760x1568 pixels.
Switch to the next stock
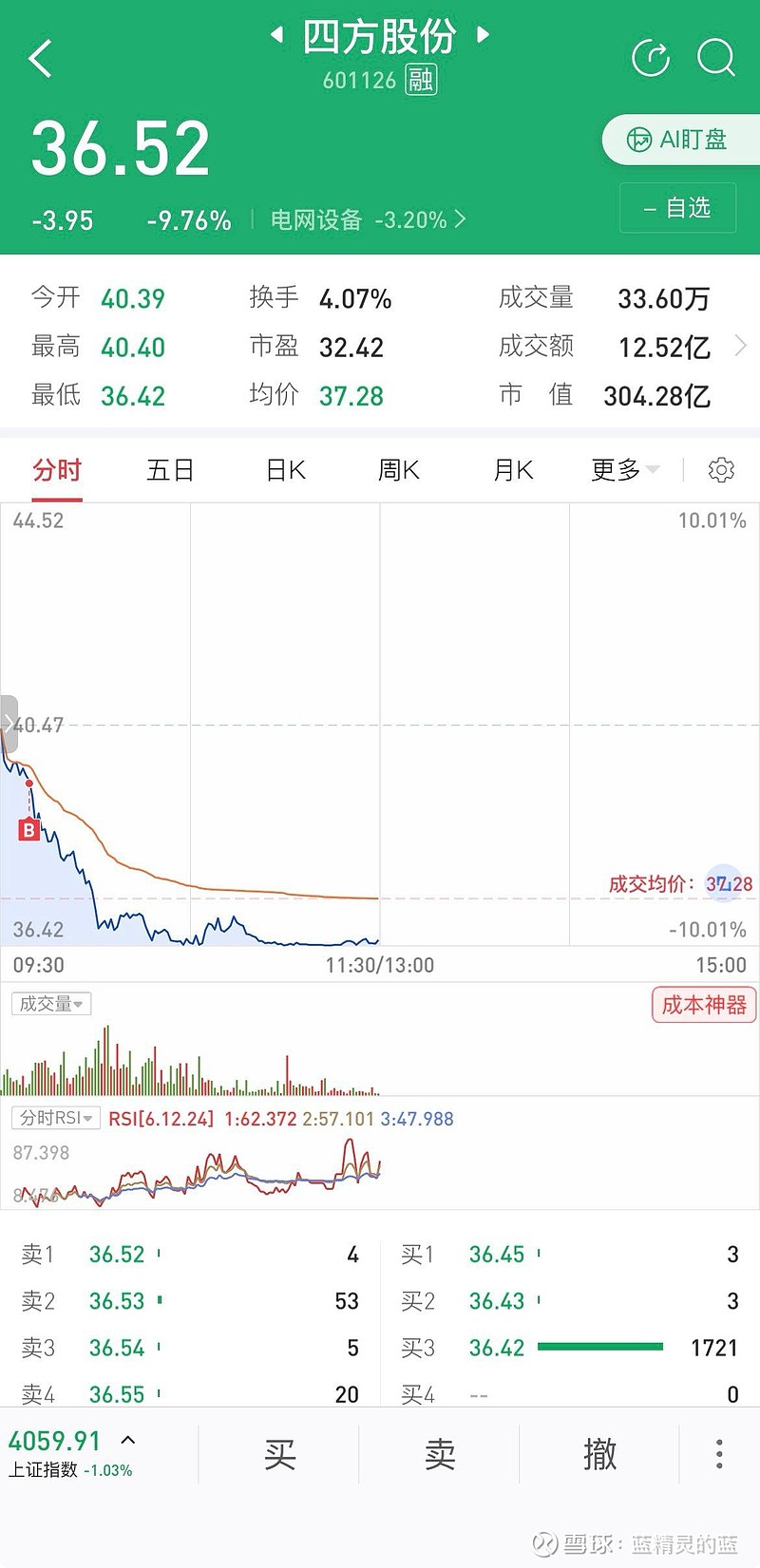(x=484, y=35)
